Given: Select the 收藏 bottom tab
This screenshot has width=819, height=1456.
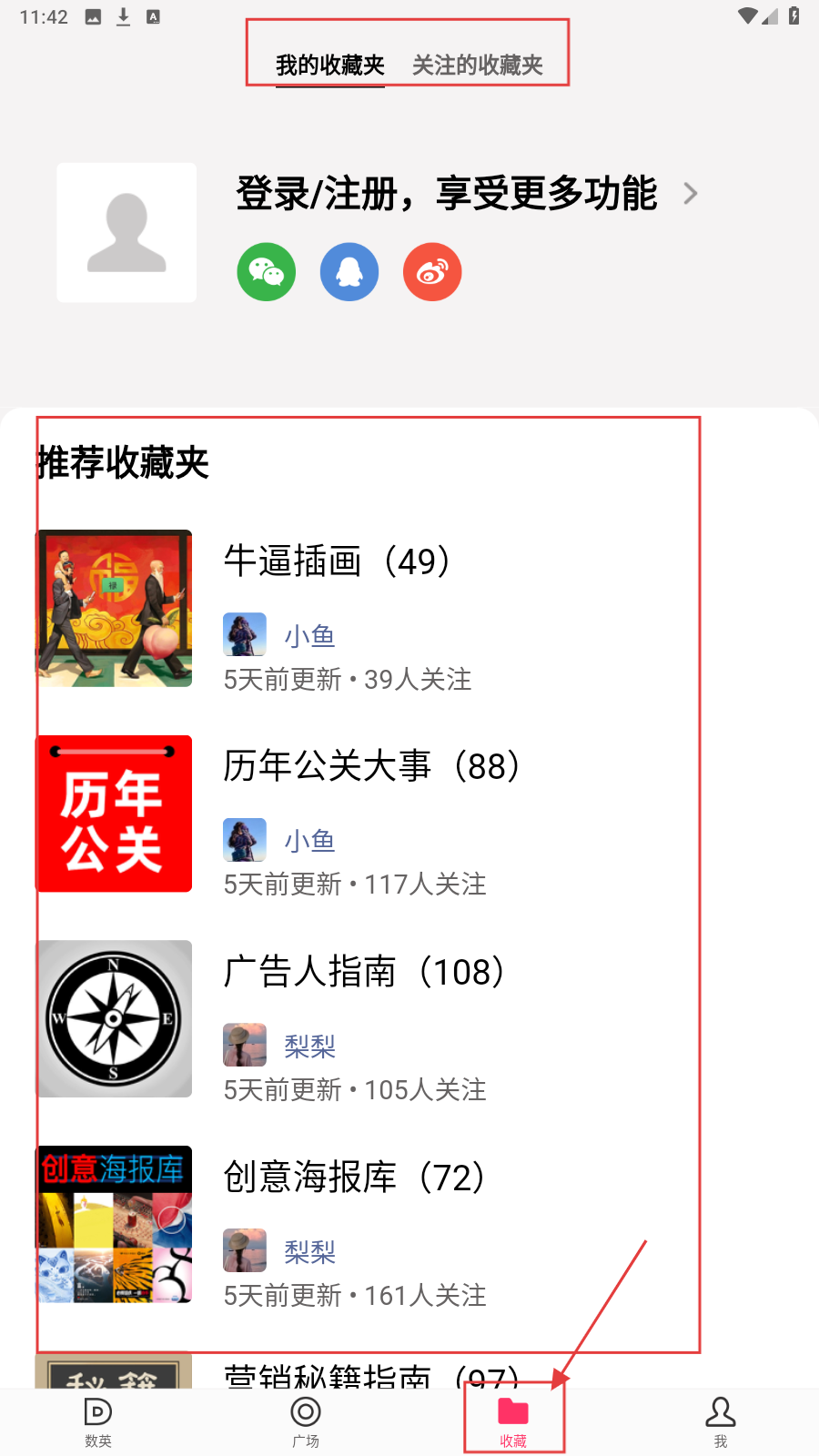Looking at the screenshot, I should click(513, 1421).
